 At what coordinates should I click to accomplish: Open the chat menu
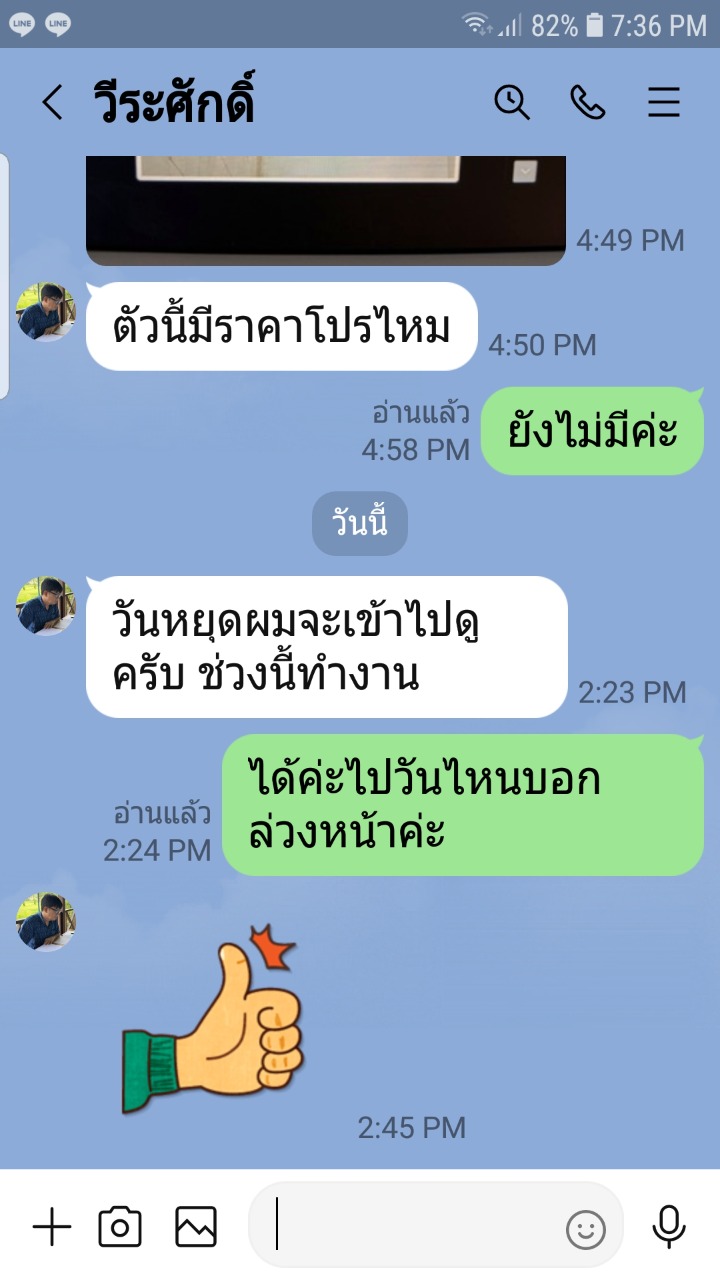pos(664,102)
